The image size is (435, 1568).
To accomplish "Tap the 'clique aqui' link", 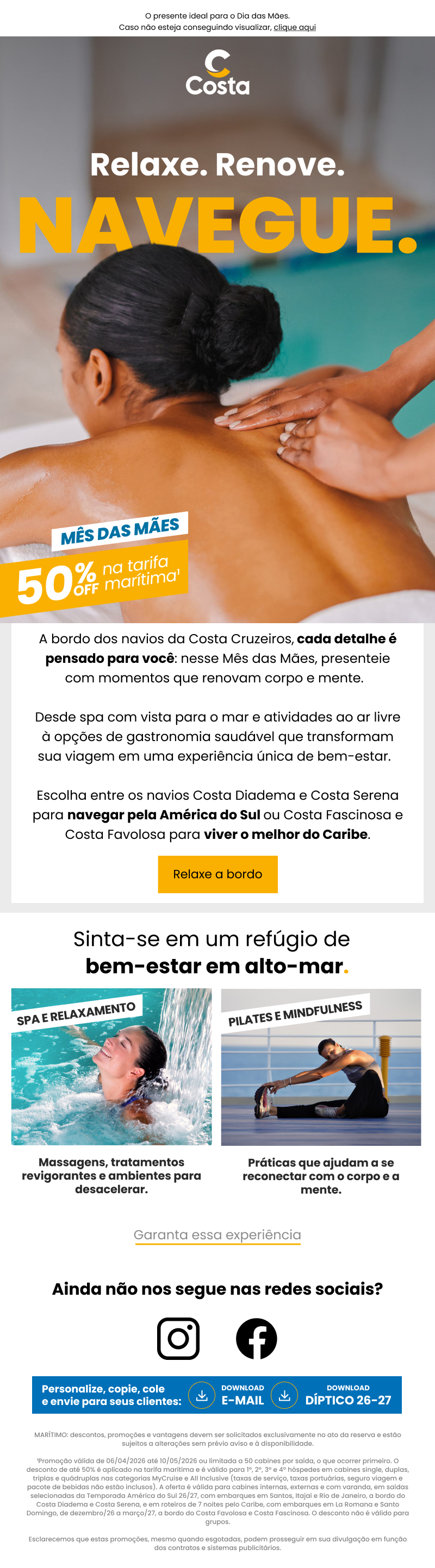I will tap(294, 27).
